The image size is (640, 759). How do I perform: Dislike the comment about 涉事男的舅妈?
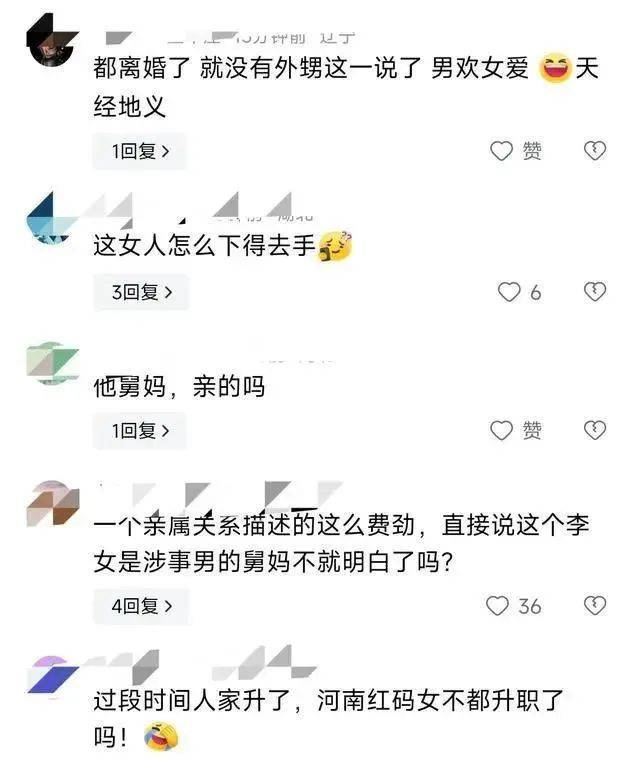tap(595, 606)
